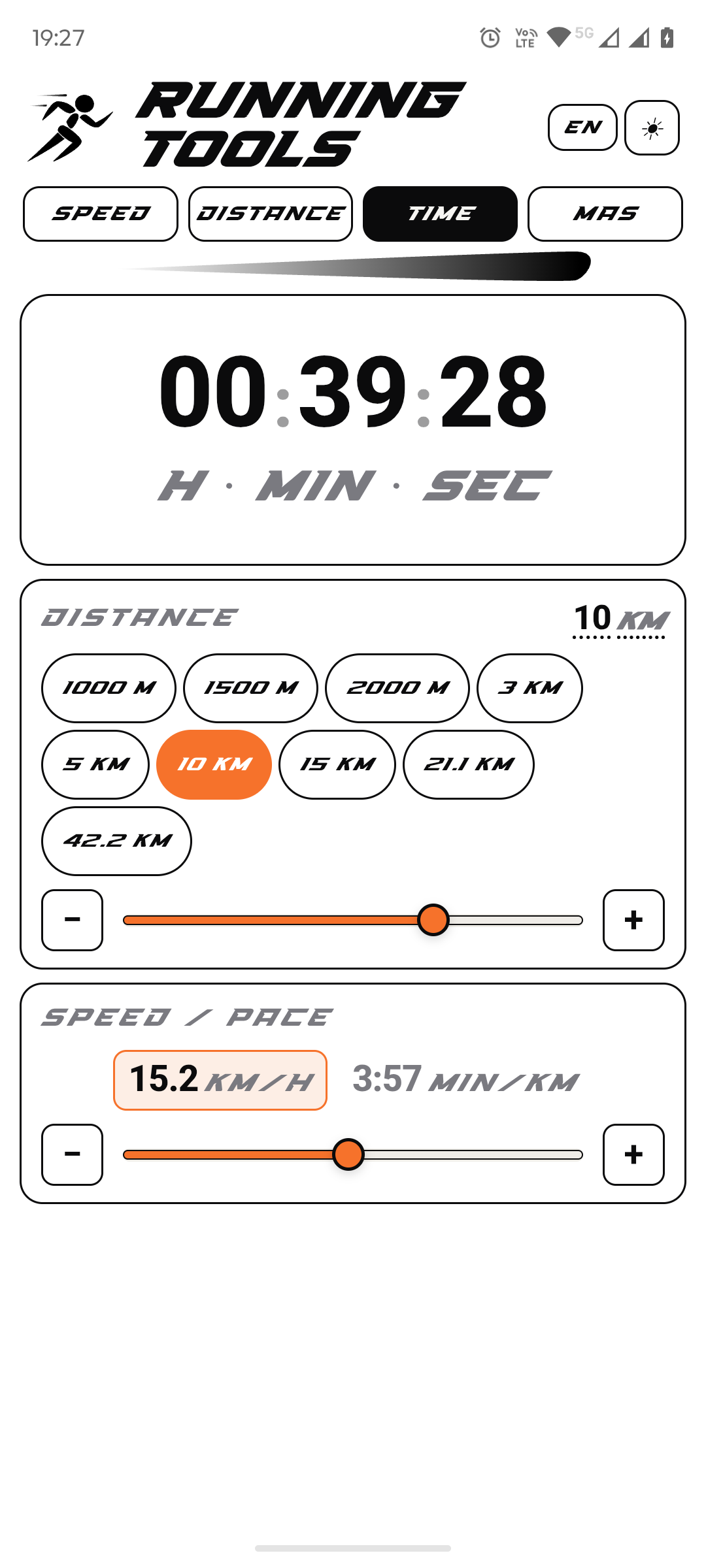Choose the 1500 M distance chip
706x1568 pixels.
pyautogui.click(x=250, y=688)
